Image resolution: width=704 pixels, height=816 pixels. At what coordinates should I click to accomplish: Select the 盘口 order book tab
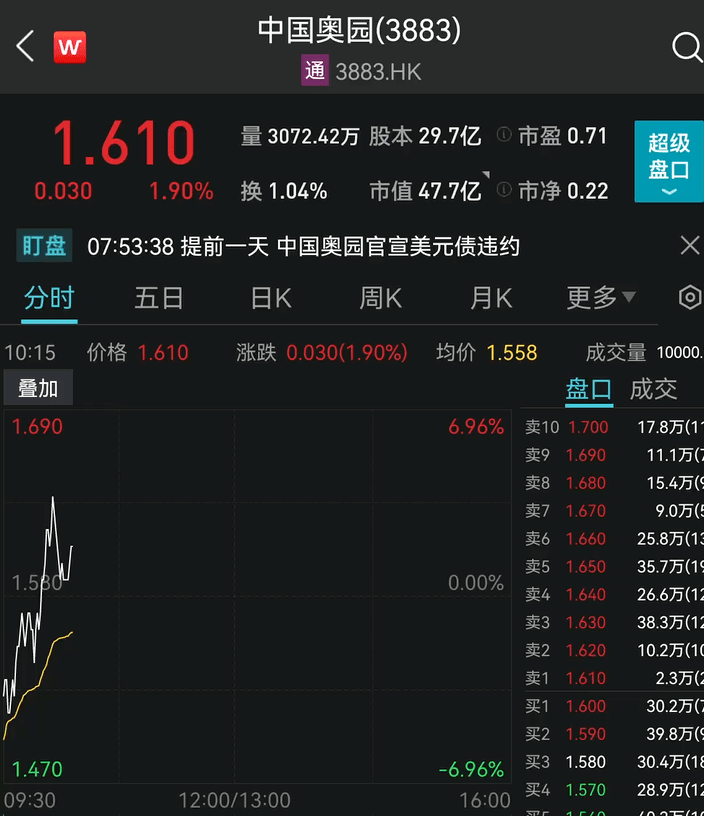pyautogui.click(x=589, y=389)
